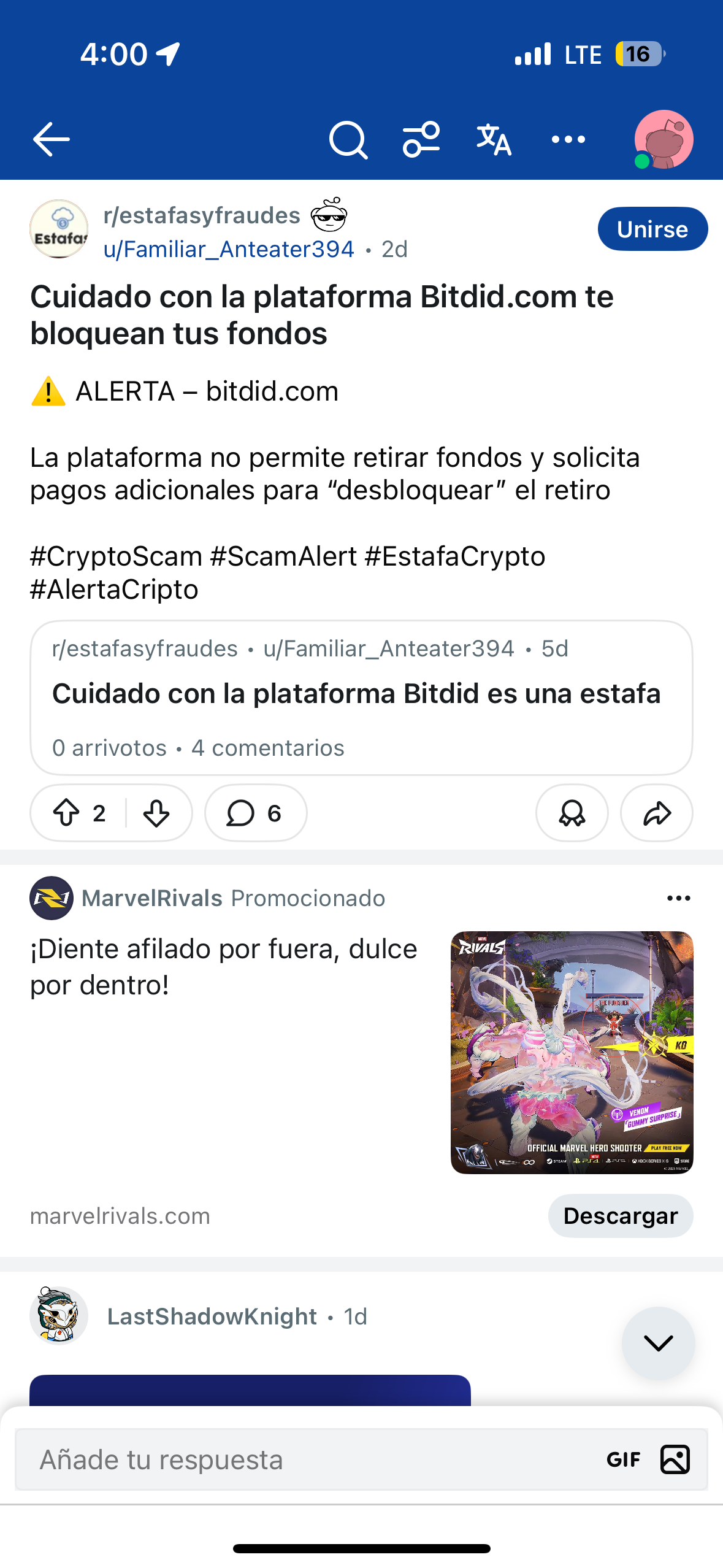723x1568 pixels.
Task: Go back using the arrow
Action: click(52, 140)
